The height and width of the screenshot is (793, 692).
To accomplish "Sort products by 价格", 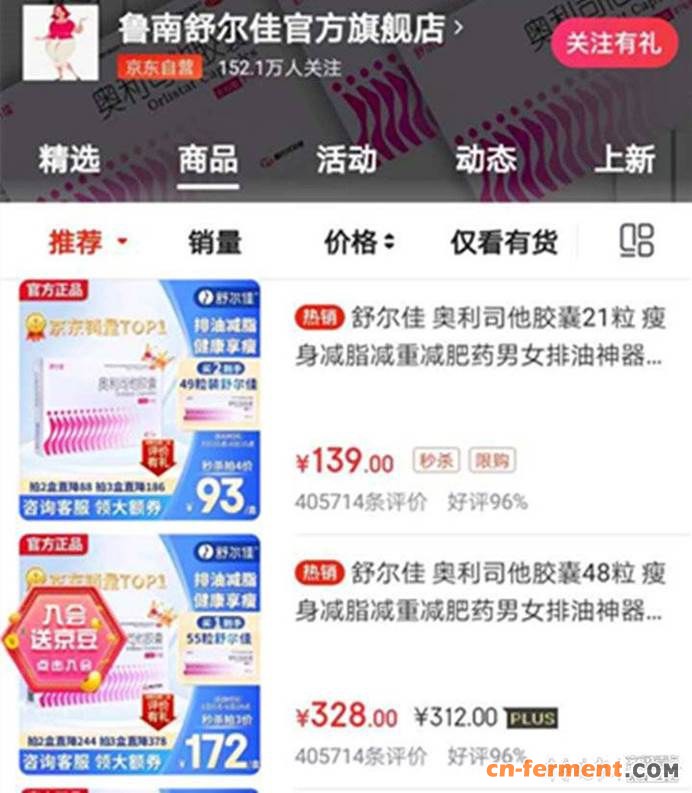I will [360, 241].
